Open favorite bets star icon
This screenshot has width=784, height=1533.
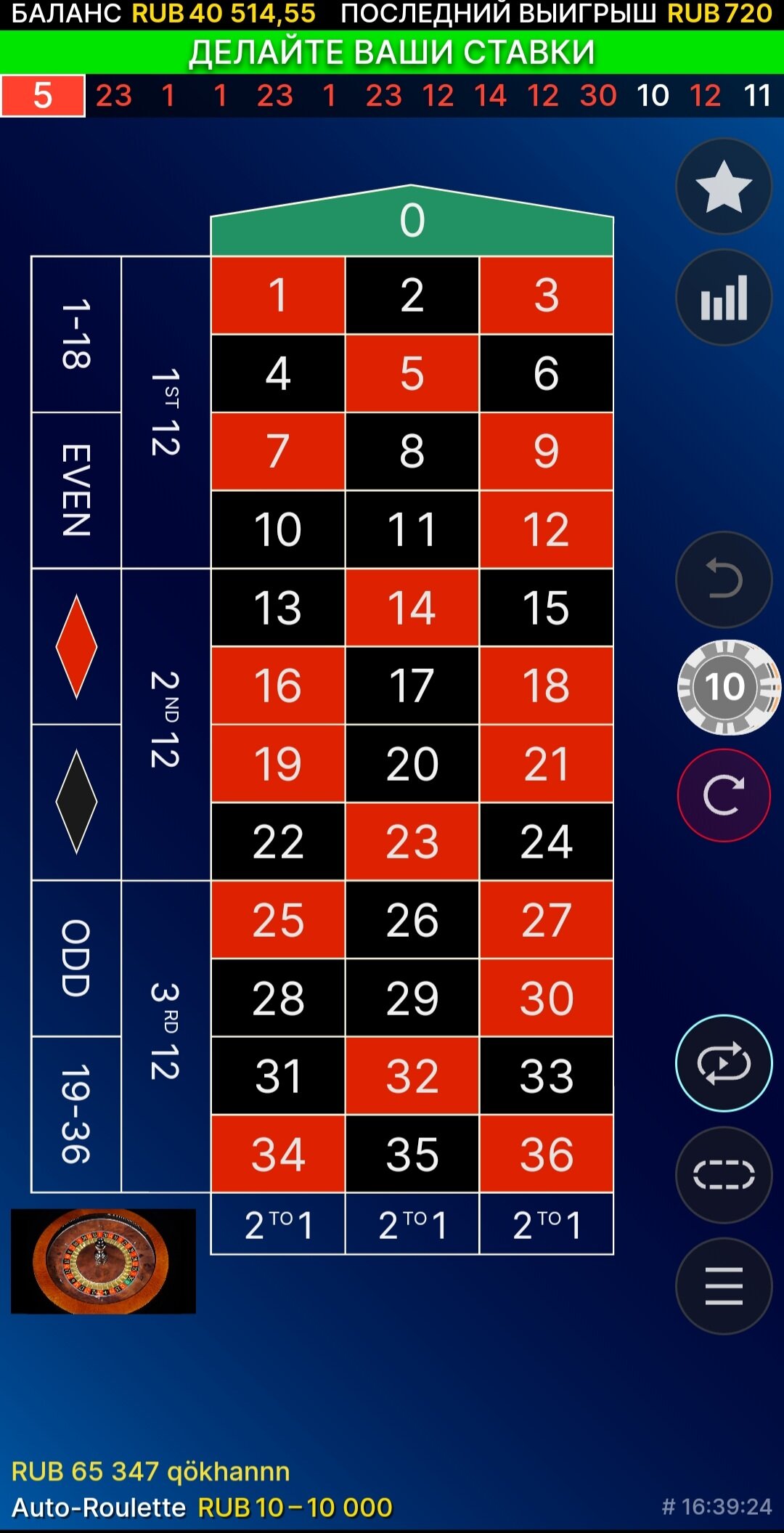pos(724,187)
